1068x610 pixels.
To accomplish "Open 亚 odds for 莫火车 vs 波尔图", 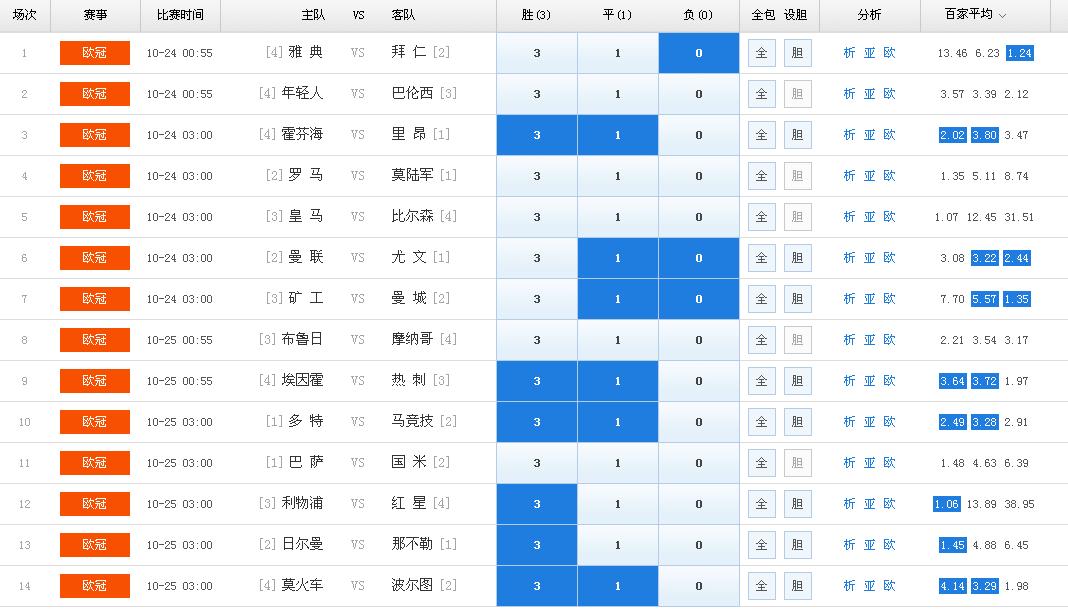I will tap(869, 586).
